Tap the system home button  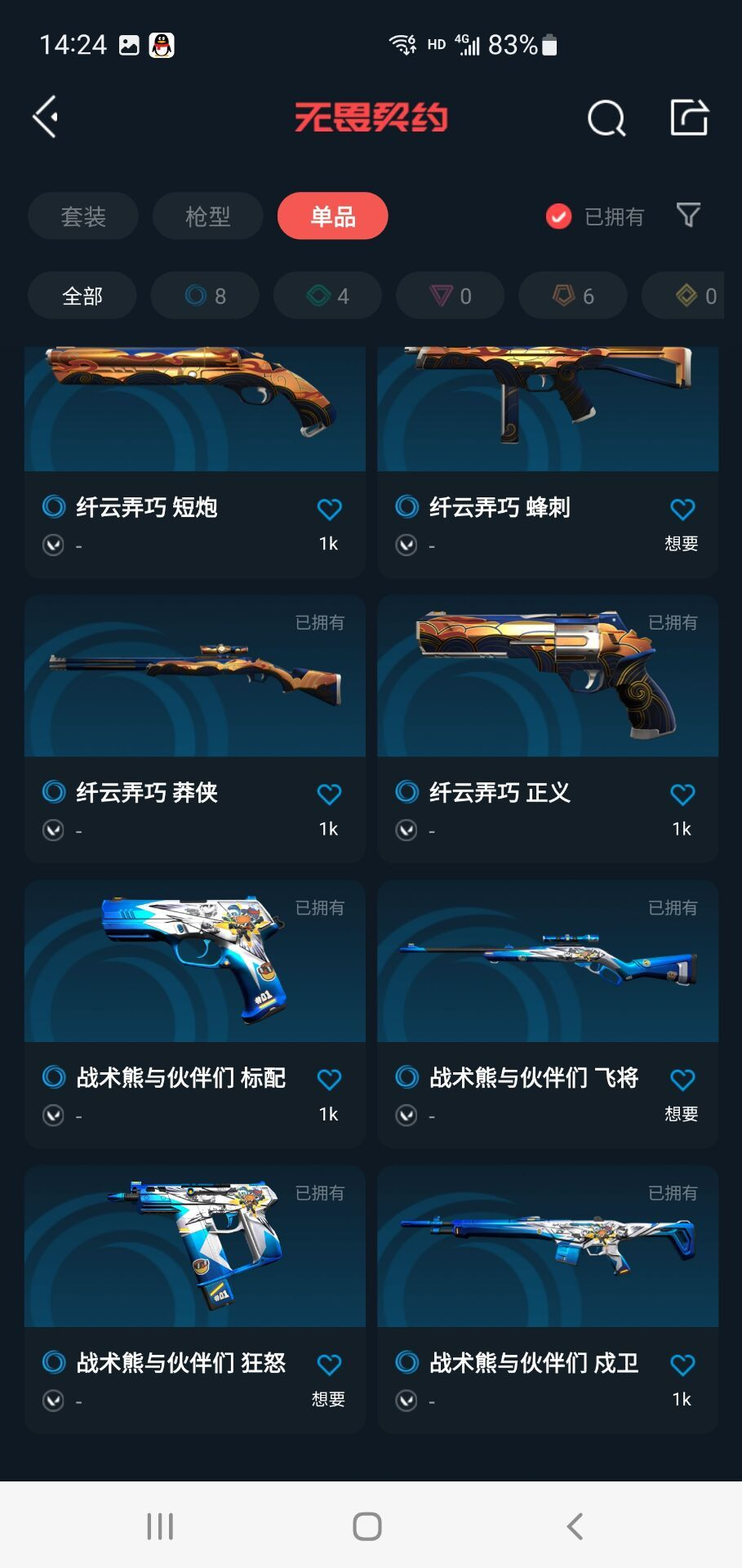[x=367, y=1526]
